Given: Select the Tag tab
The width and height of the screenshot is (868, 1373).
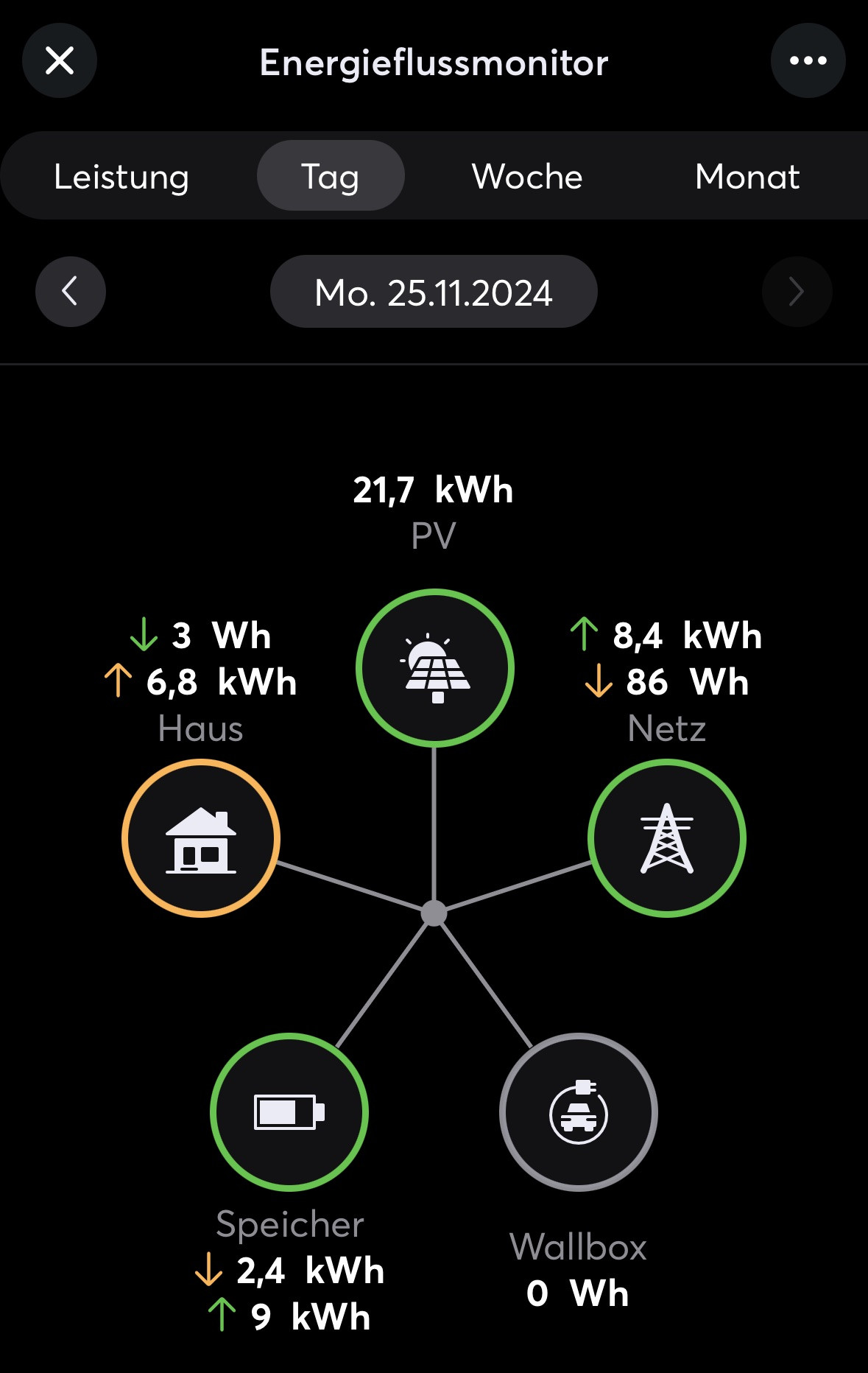Looking at the screenshot, I should pos(331,177).
